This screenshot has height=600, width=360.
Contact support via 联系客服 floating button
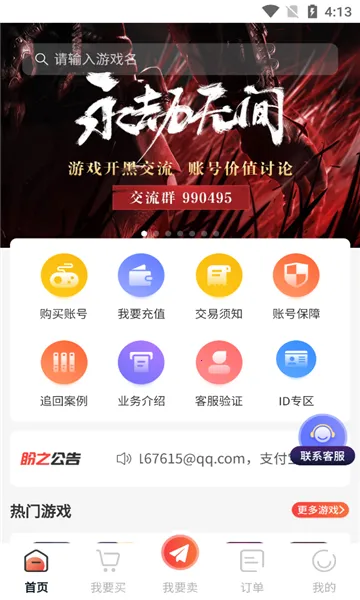point(323,440)
